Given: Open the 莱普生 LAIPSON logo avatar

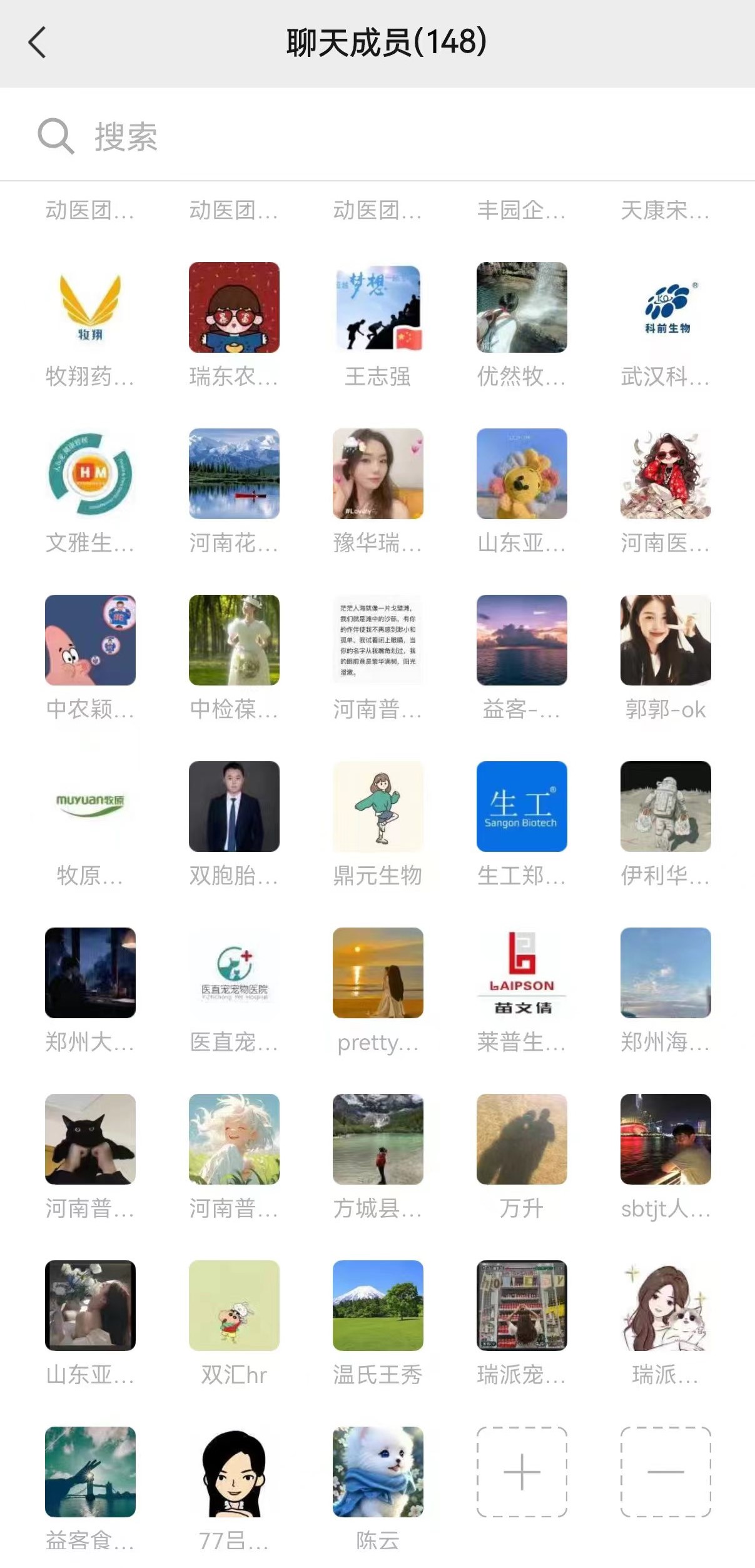Looking at the screenshot, I should click(522, 973).
